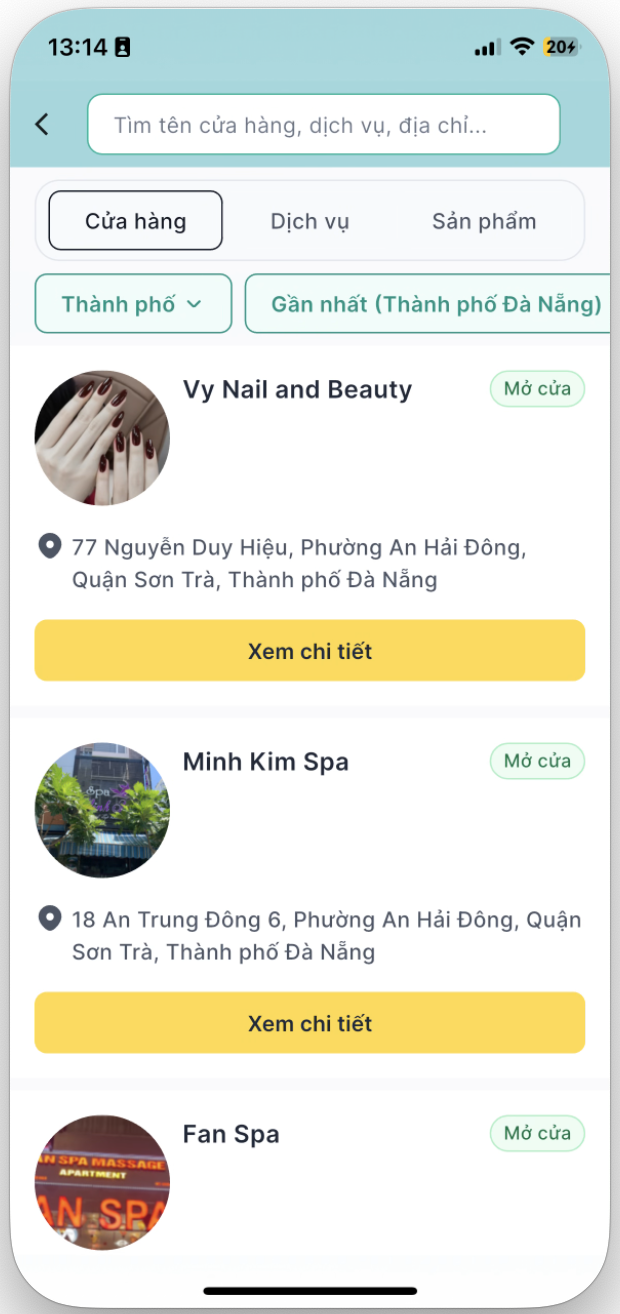The width and height of the screenshot is (620, 1314).
Task: View details for Vy Nail and Beauty
Action: click(x=309, y=651)
